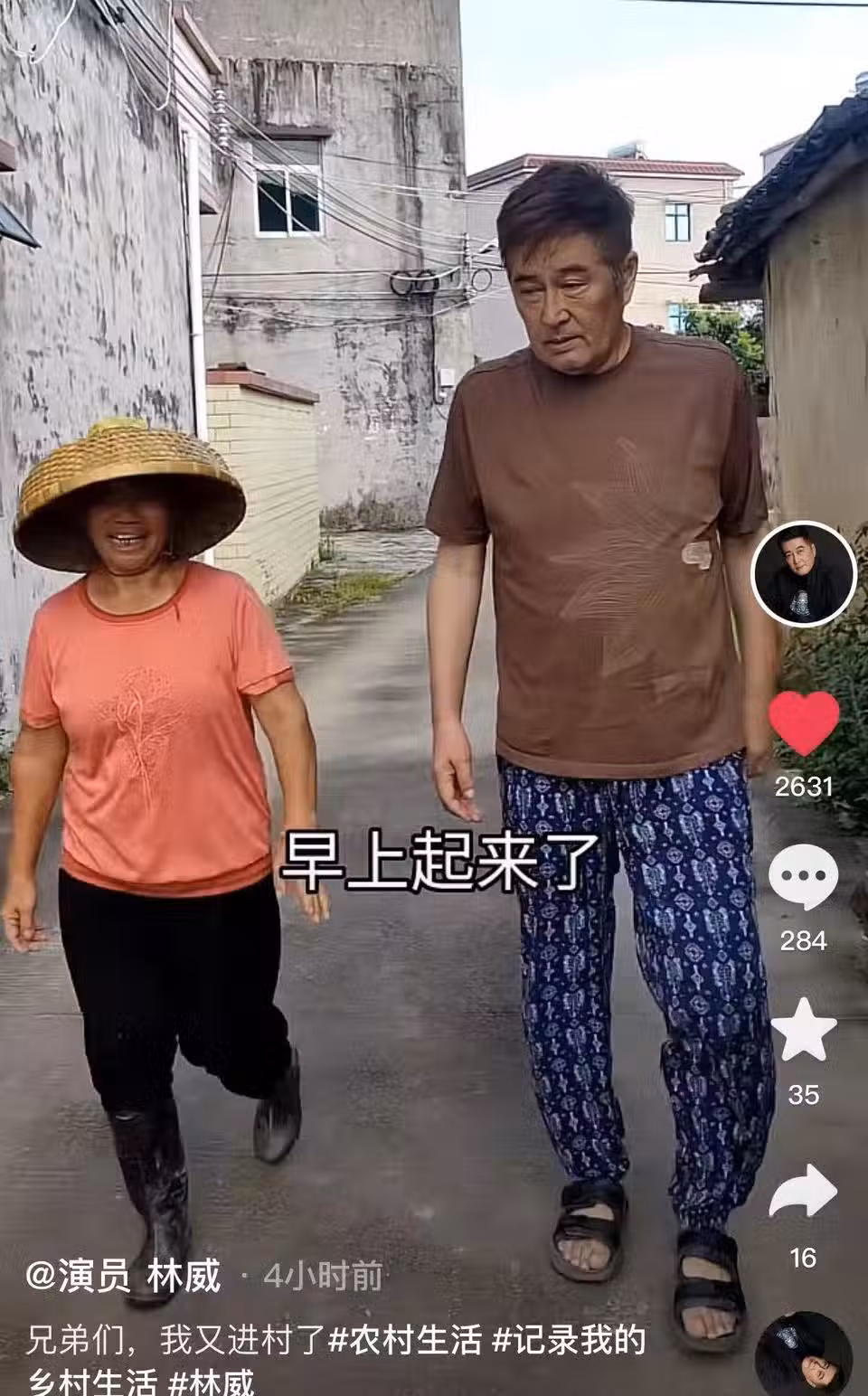The height and width of the screenshot is (1396, 868).
Task: Tap the star to favorite this video
Action: [803, 1031]
